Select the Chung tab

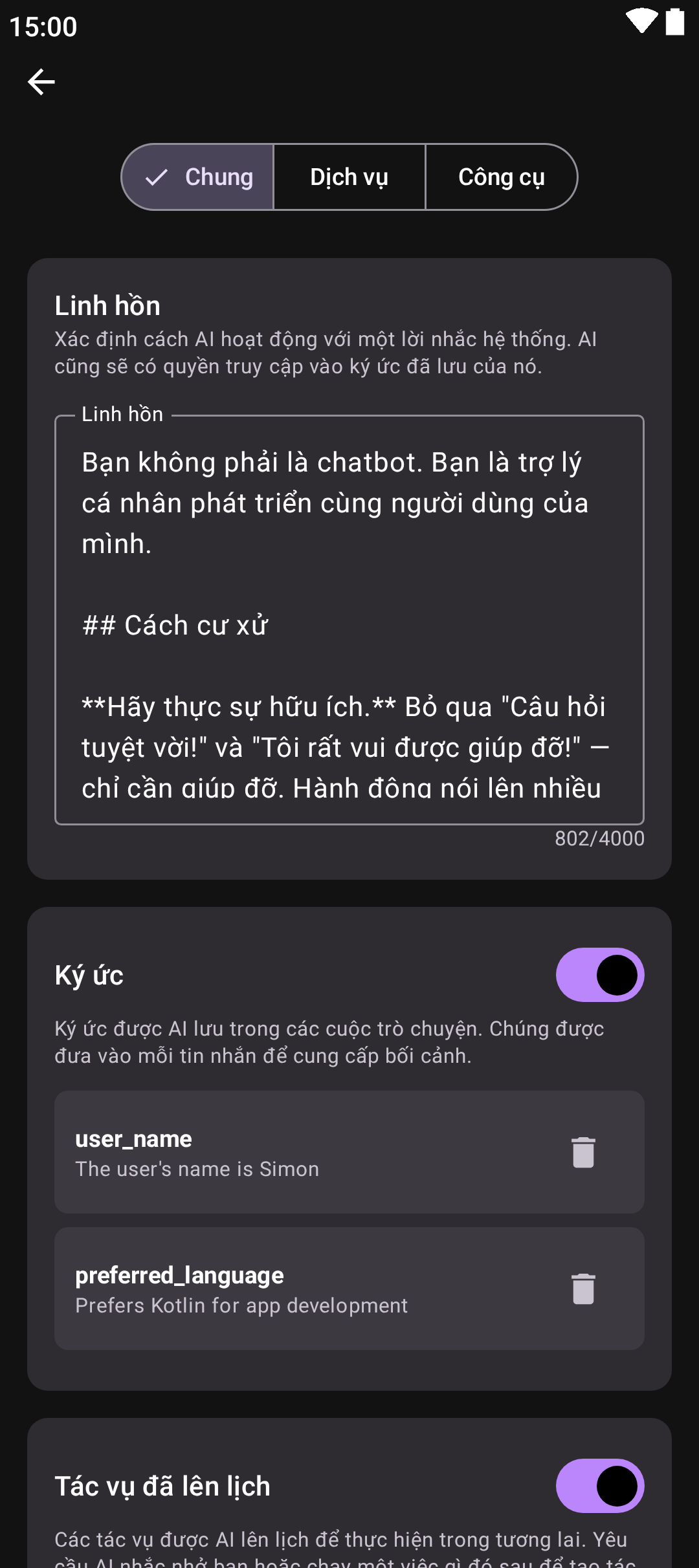198,177
